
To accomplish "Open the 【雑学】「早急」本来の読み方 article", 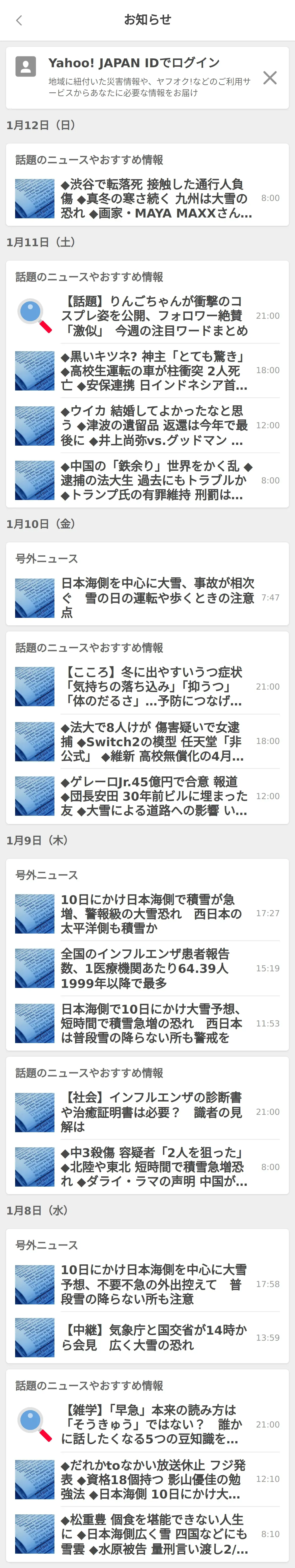I will pyautogui.click(x=147, y=1425).
